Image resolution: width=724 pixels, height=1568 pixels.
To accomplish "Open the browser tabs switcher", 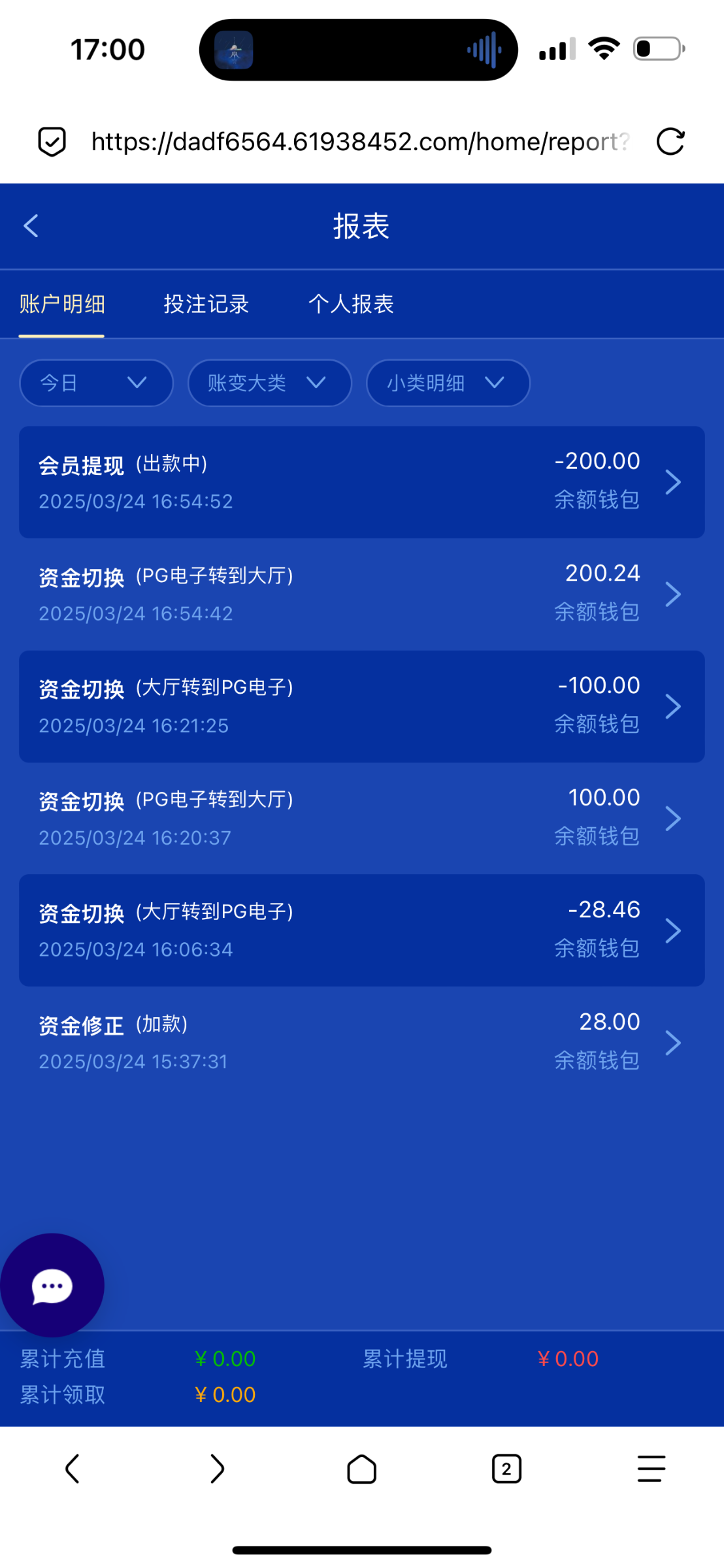I will 506,1469.
